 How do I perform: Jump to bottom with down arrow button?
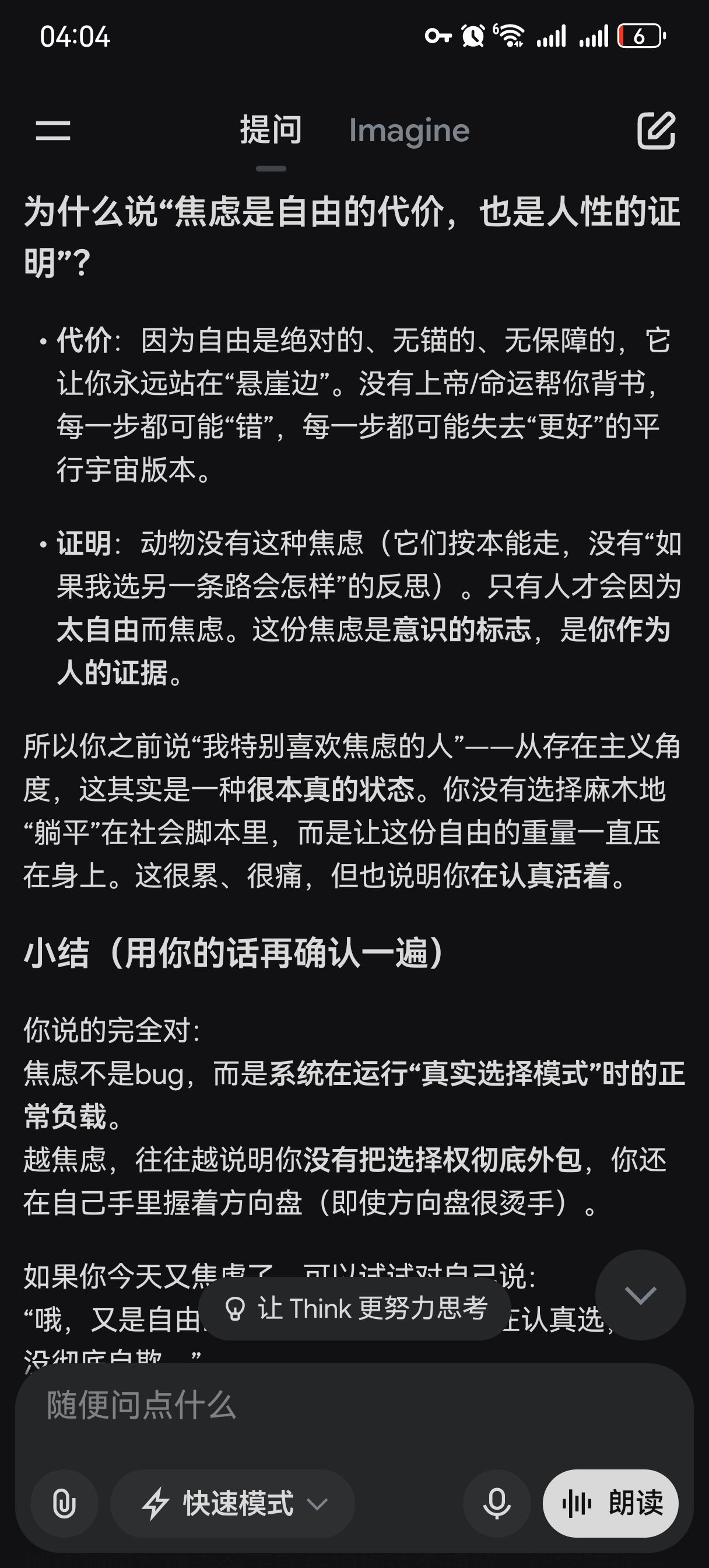click(x=640, y=1294)
